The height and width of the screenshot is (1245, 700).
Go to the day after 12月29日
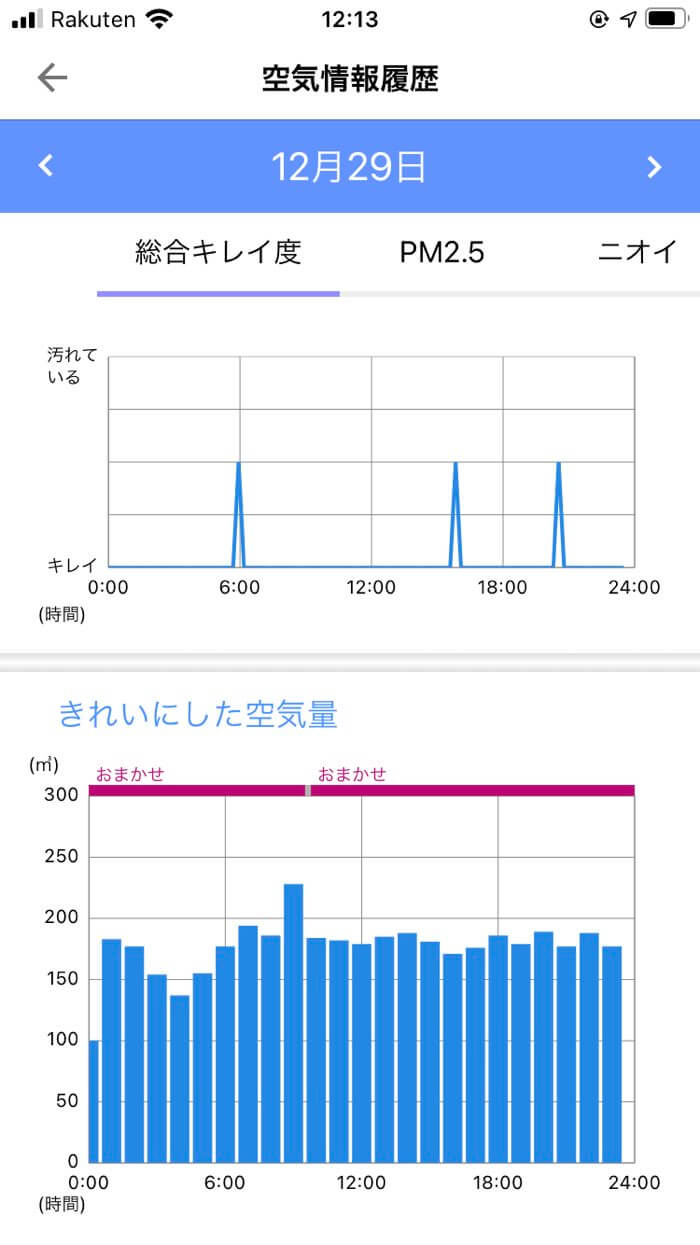point(655,166)
